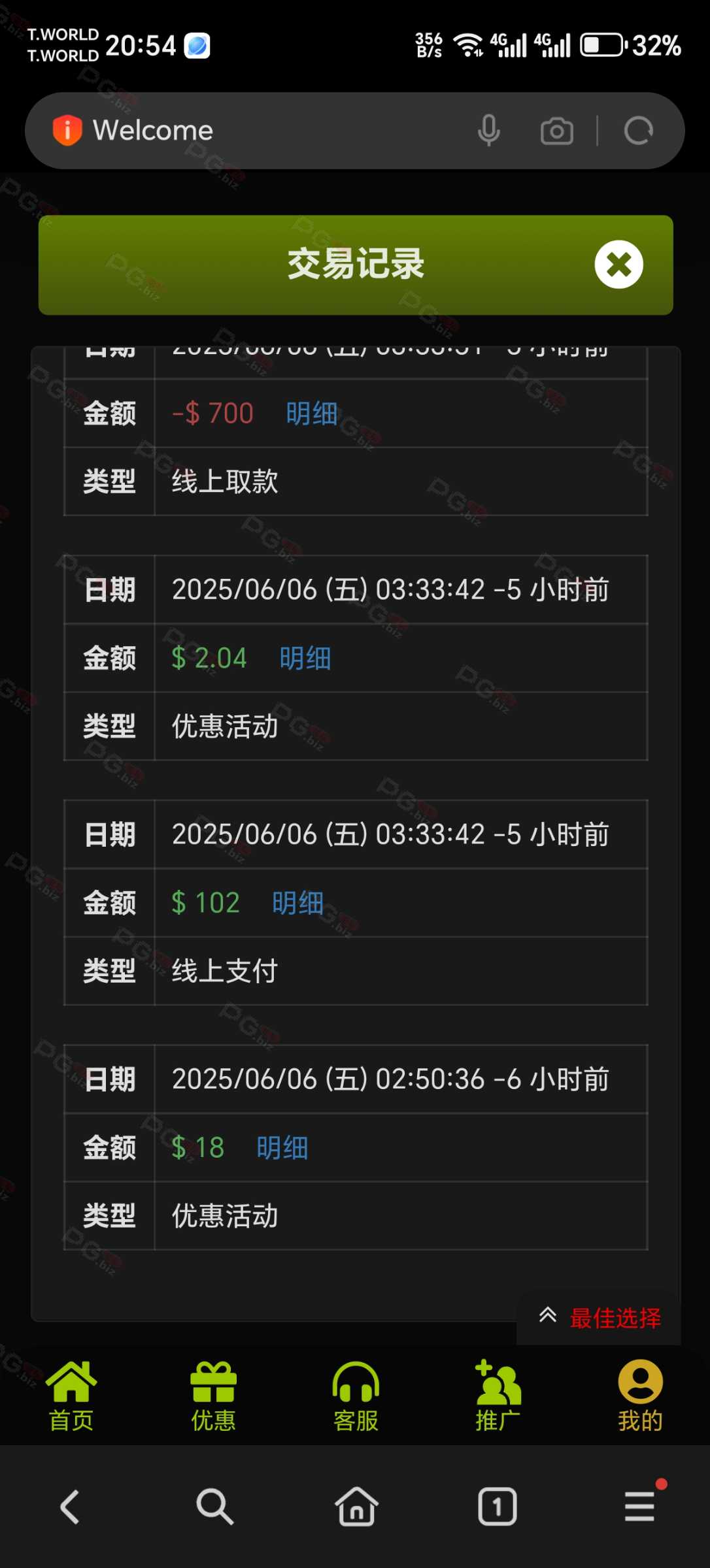The image size is (710, 1568).
Task: Show 明细 for the $18 promotion entry
Action: [x=282, y=1148]
